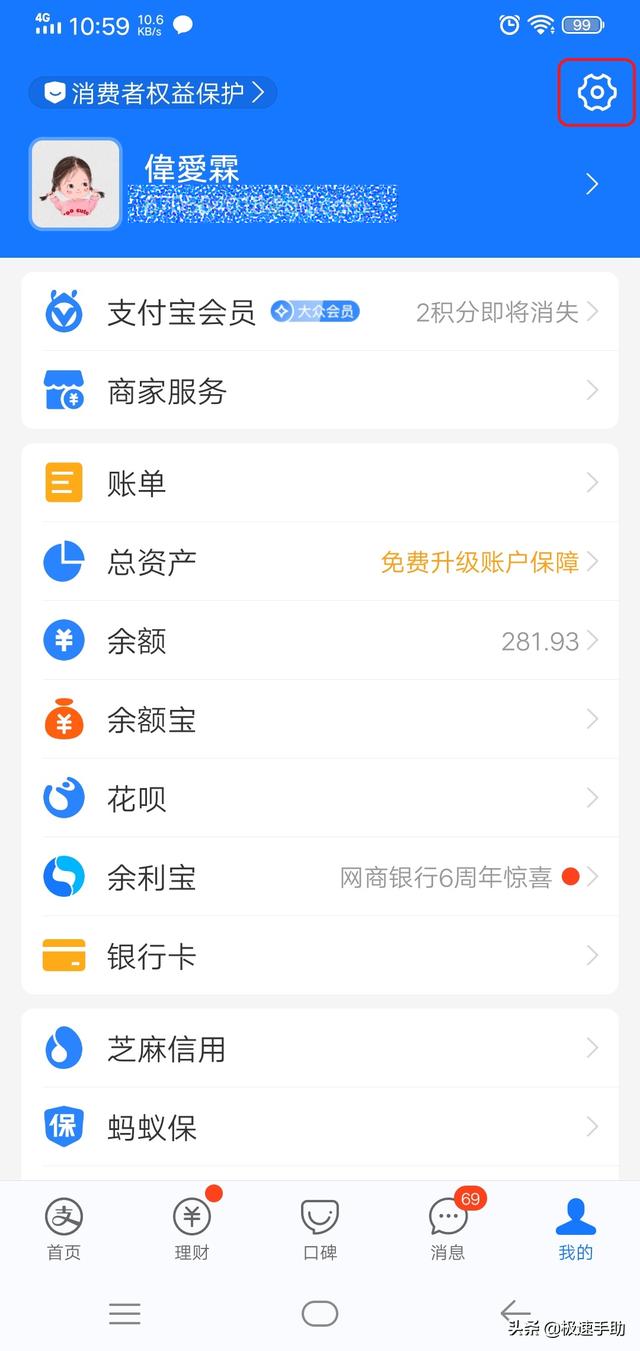Viewport: 640px width, 1351px height.
Task: Open 余额宝
Action: coord(320,720)
